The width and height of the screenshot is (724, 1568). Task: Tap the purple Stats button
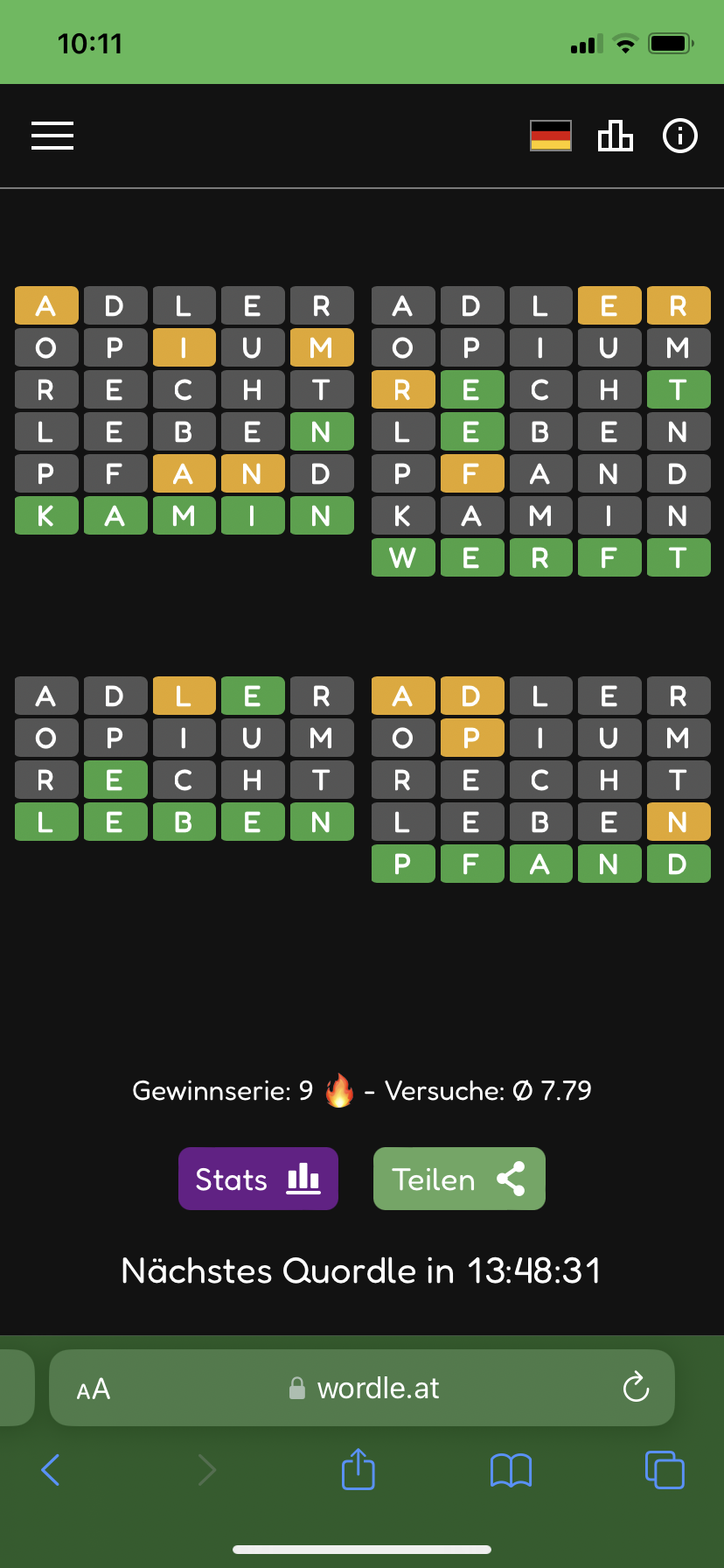tap(258, 1179)
